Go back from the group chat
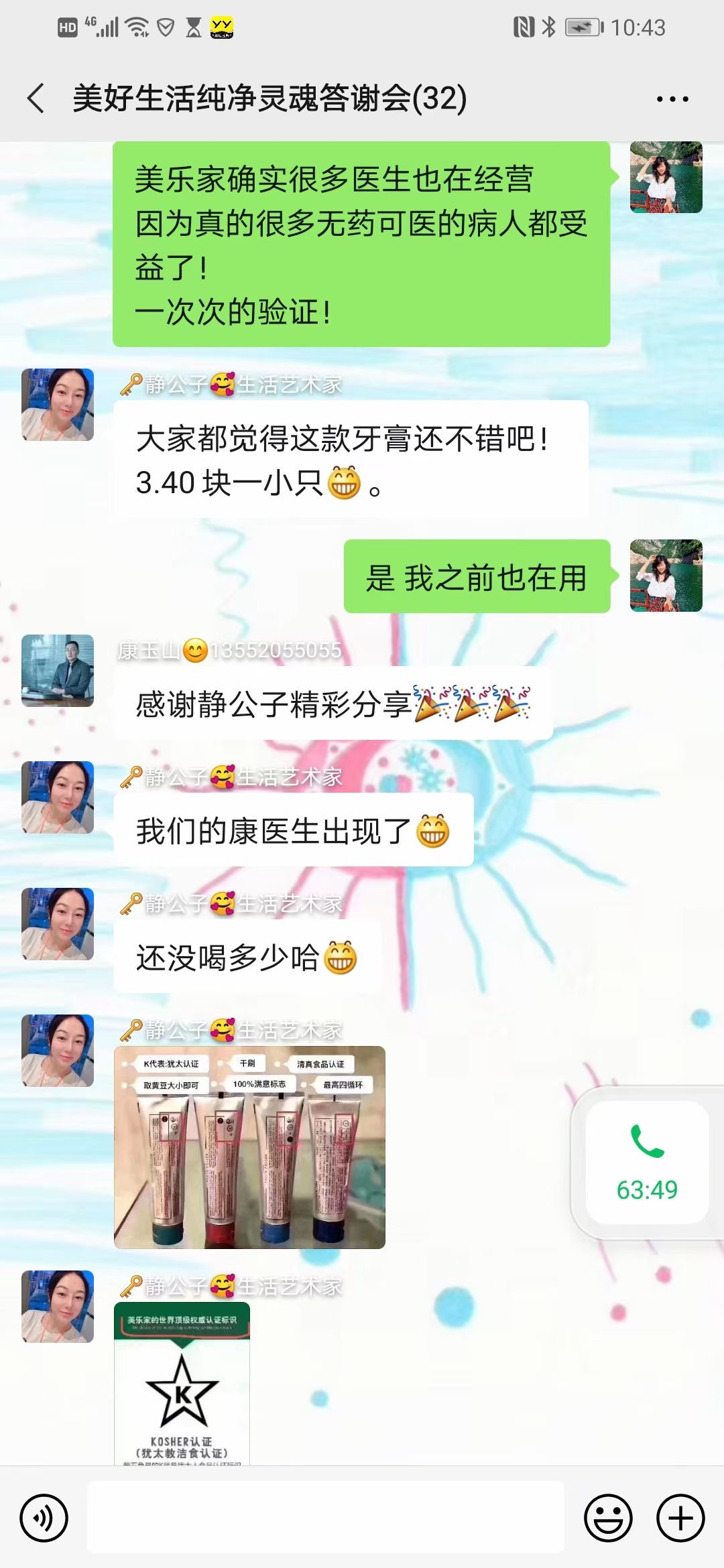Viewport: 724px width, 1568px height. click(x=36, y=99)
